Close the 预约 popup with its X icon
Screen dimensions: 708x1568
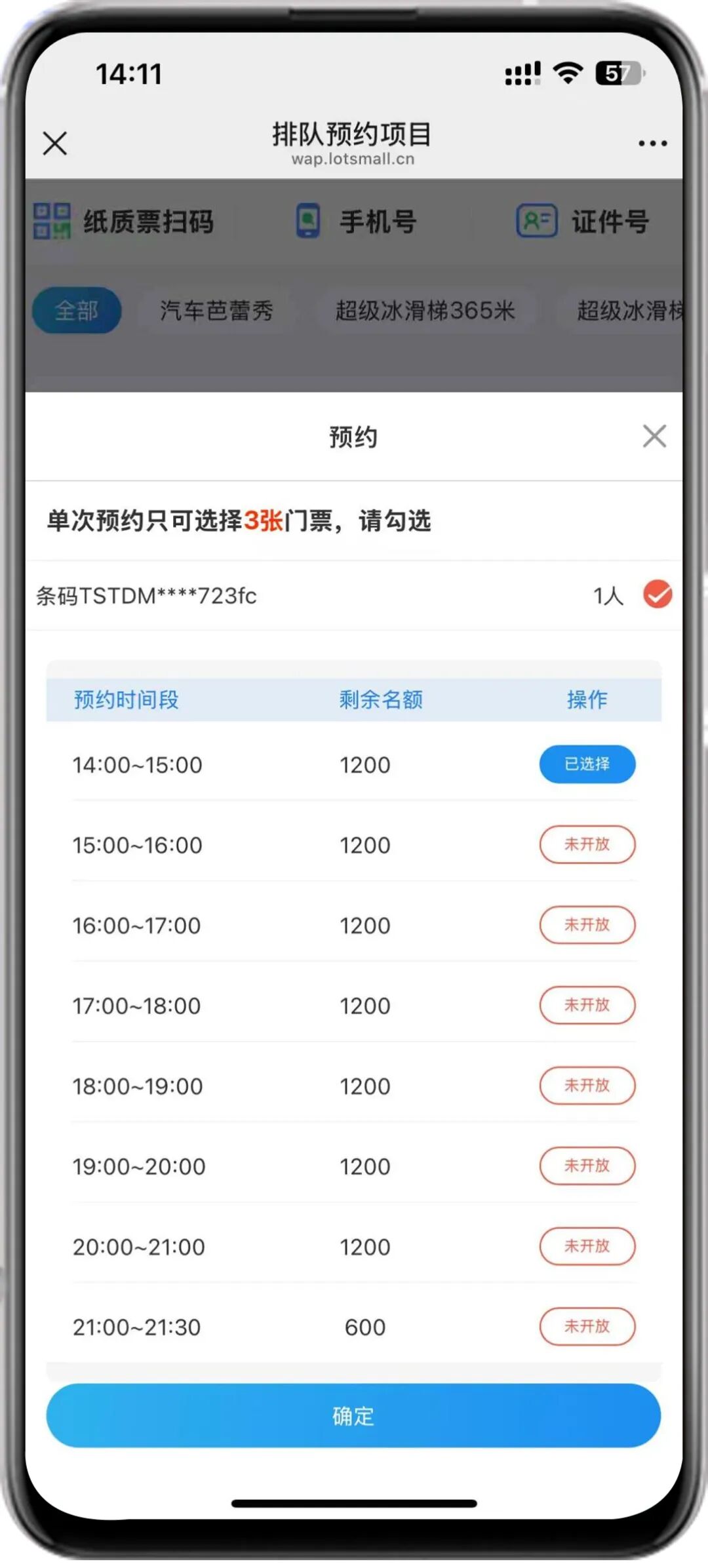point(654,437)
